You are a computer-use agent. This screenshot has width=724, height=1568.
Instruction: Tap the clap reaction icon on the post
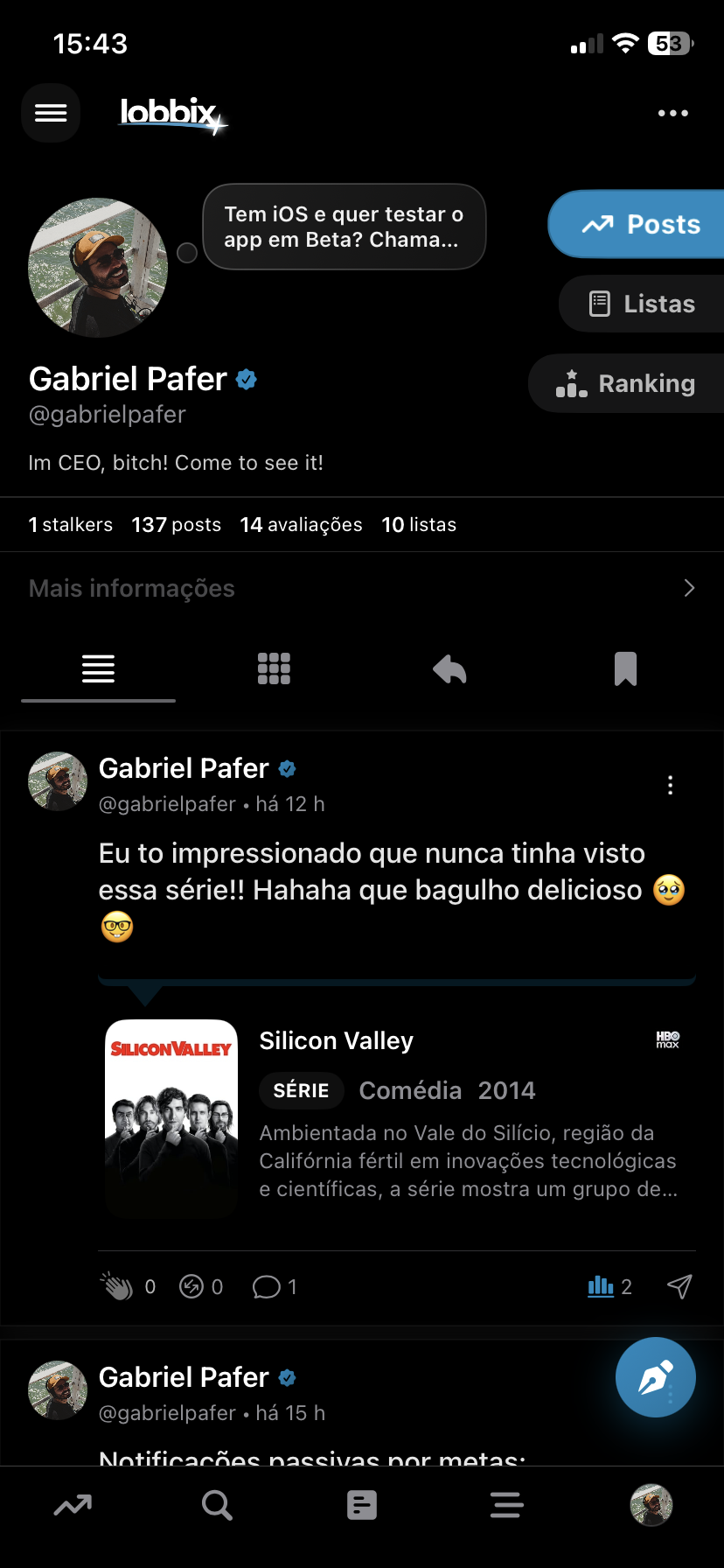pyautogui.click(x=118, y=1286)
